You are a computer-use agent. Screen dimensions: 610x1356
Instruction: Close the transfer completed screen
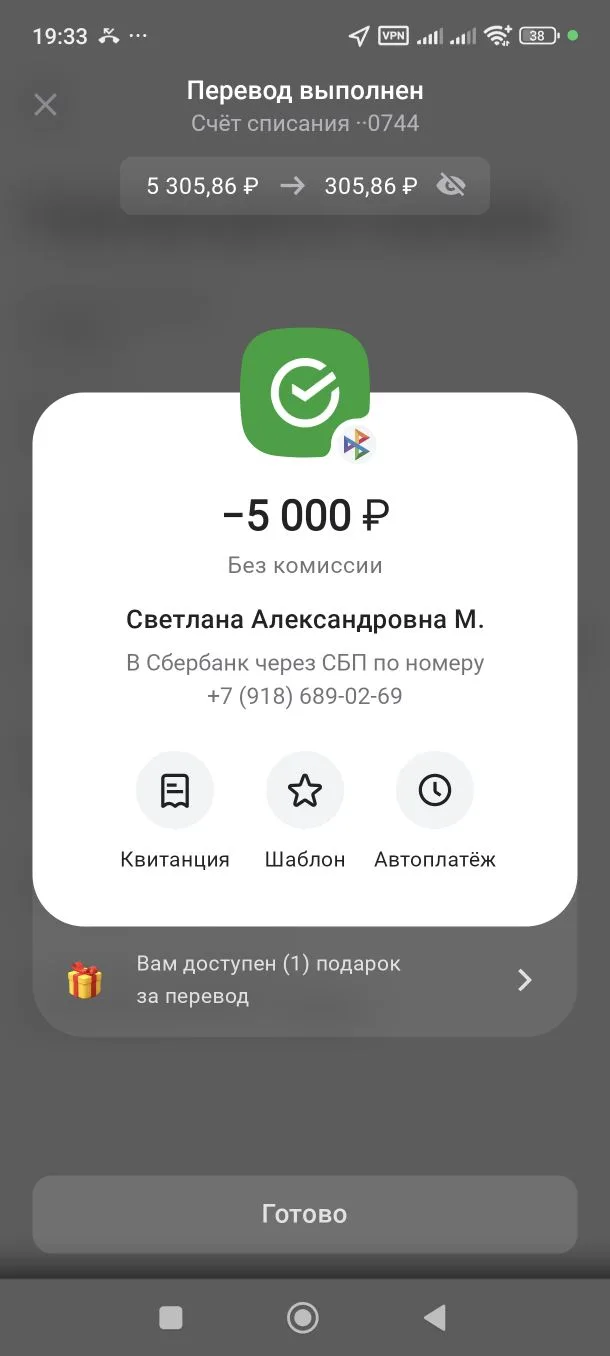[45, 104]
